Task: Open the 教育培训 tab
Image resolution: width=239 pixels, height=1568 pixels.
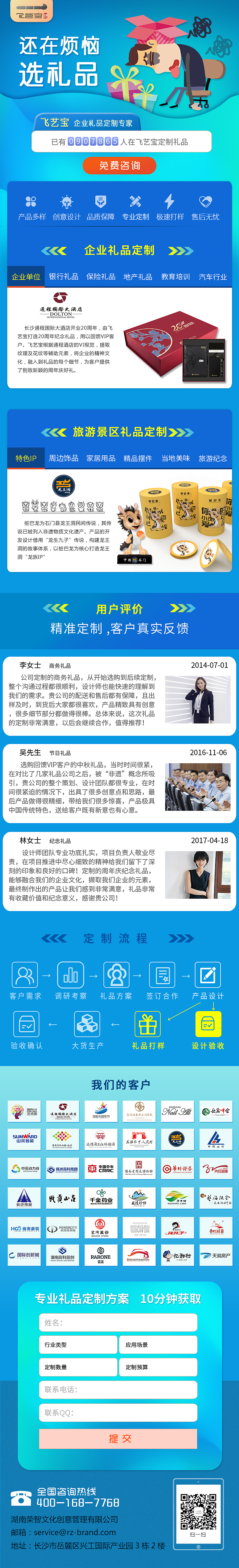Action: 175,276
